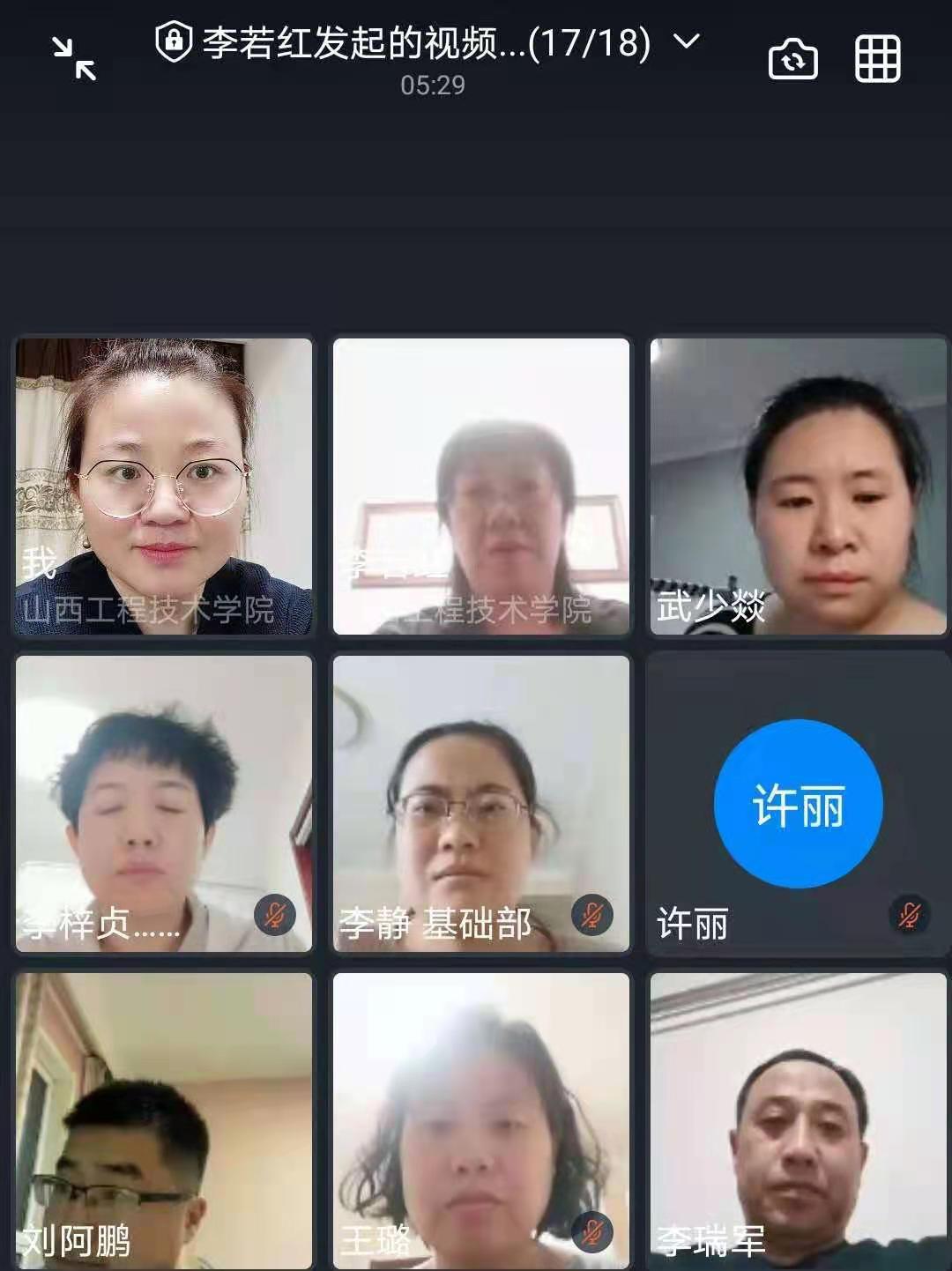Viewport: 952px width, 1271px height.
Task: Minimize the video meeting window
Action: tap(74, 59)
